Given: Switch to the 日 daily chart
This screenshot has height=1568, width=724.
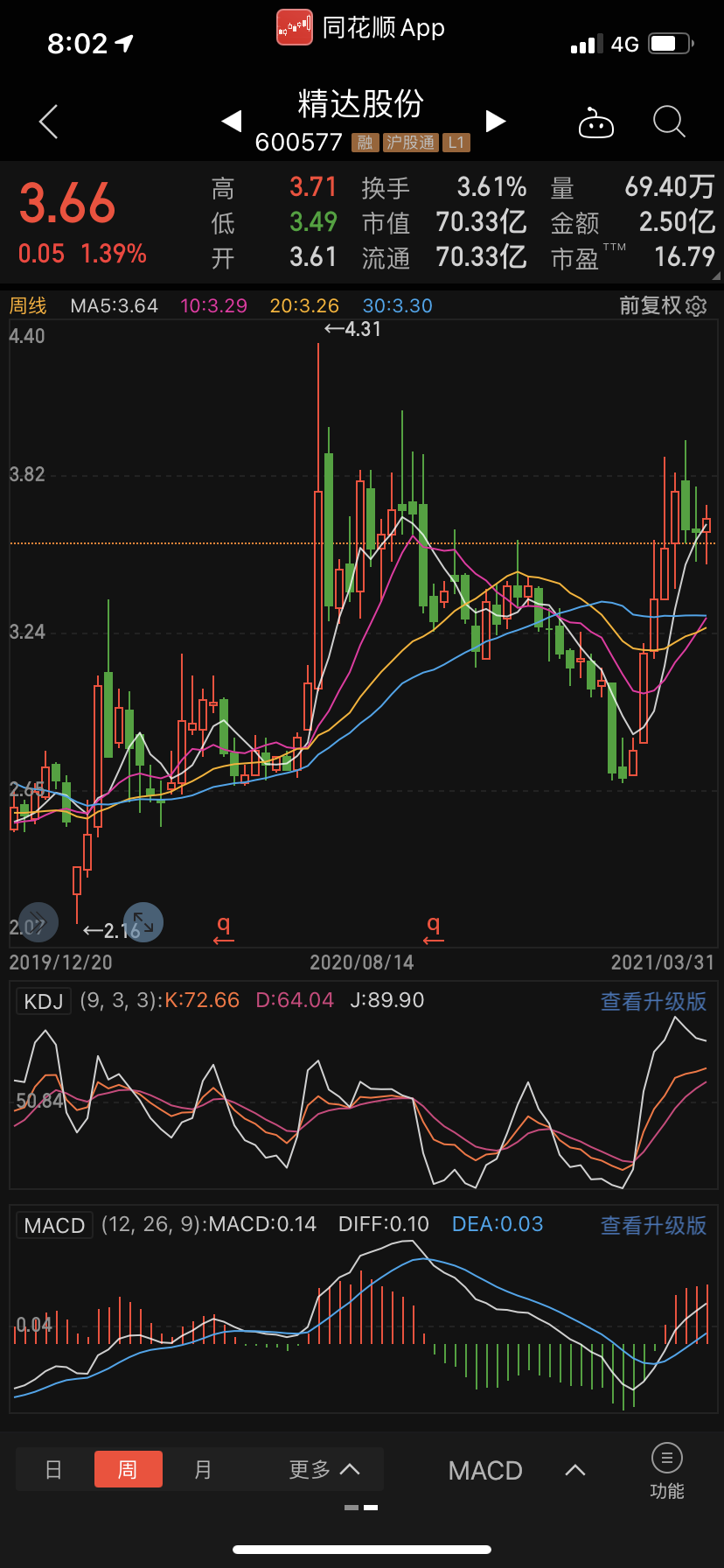Looking at the screenshot, I should tap(54, 1469).
